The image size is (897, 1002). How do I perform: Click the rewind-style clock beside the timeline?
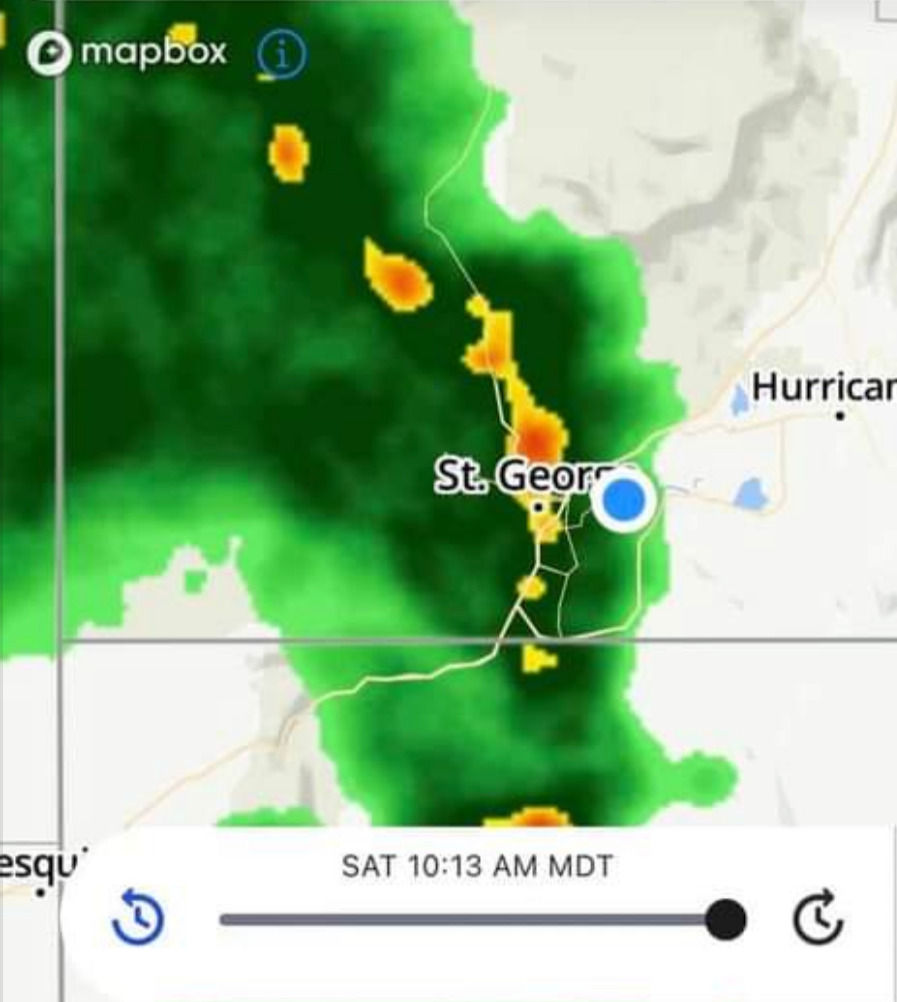click(x=140, y=915)
